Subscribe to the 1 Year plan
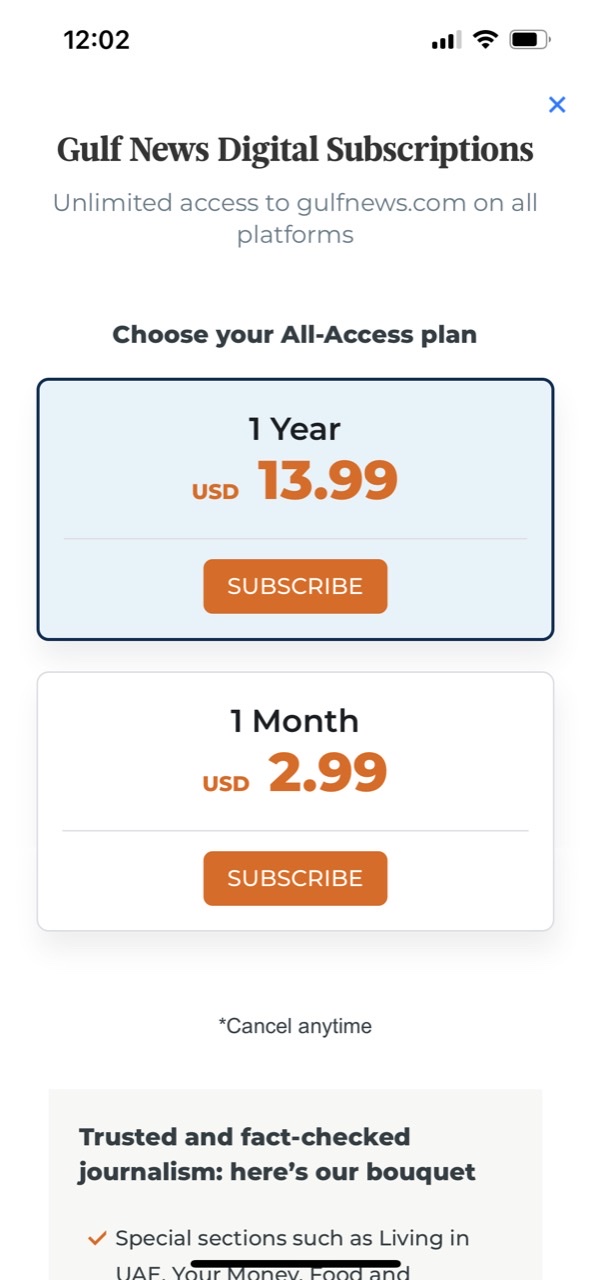This screenshot has width=591, height=1280. click(x=295, y=586)
